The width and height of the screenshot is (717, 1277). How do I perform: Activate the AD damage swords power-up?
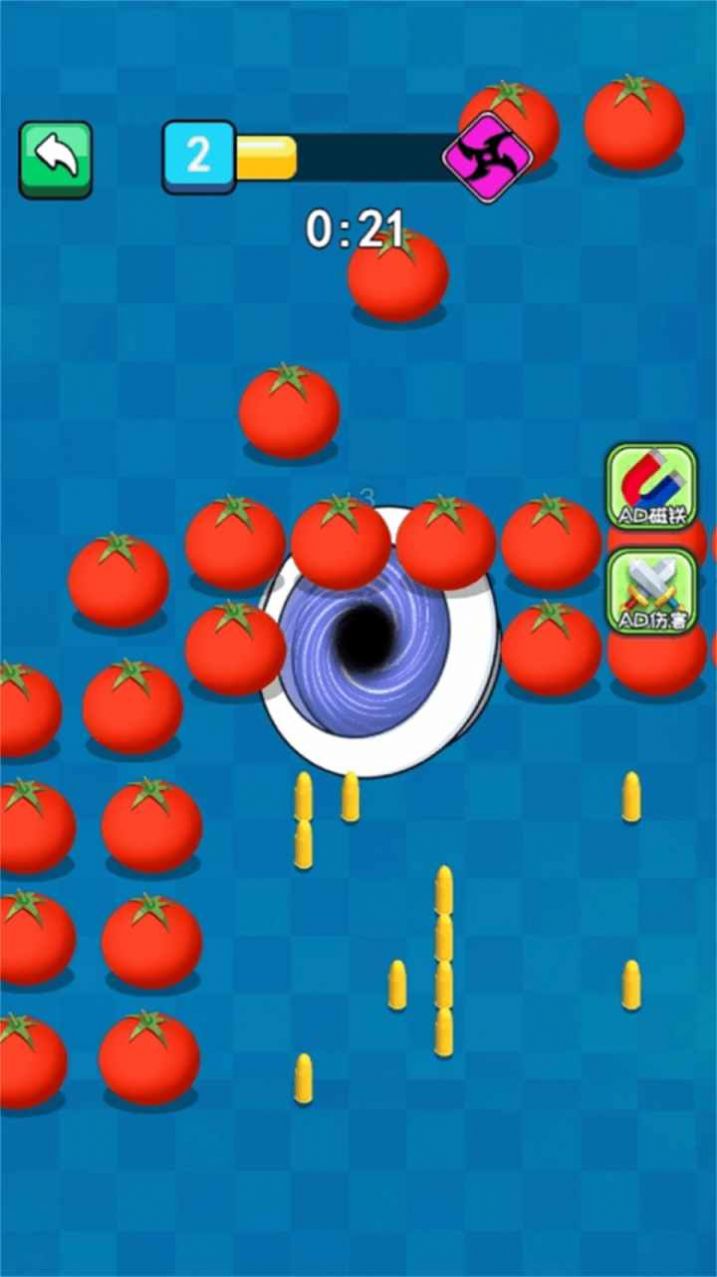coord(652,592)
